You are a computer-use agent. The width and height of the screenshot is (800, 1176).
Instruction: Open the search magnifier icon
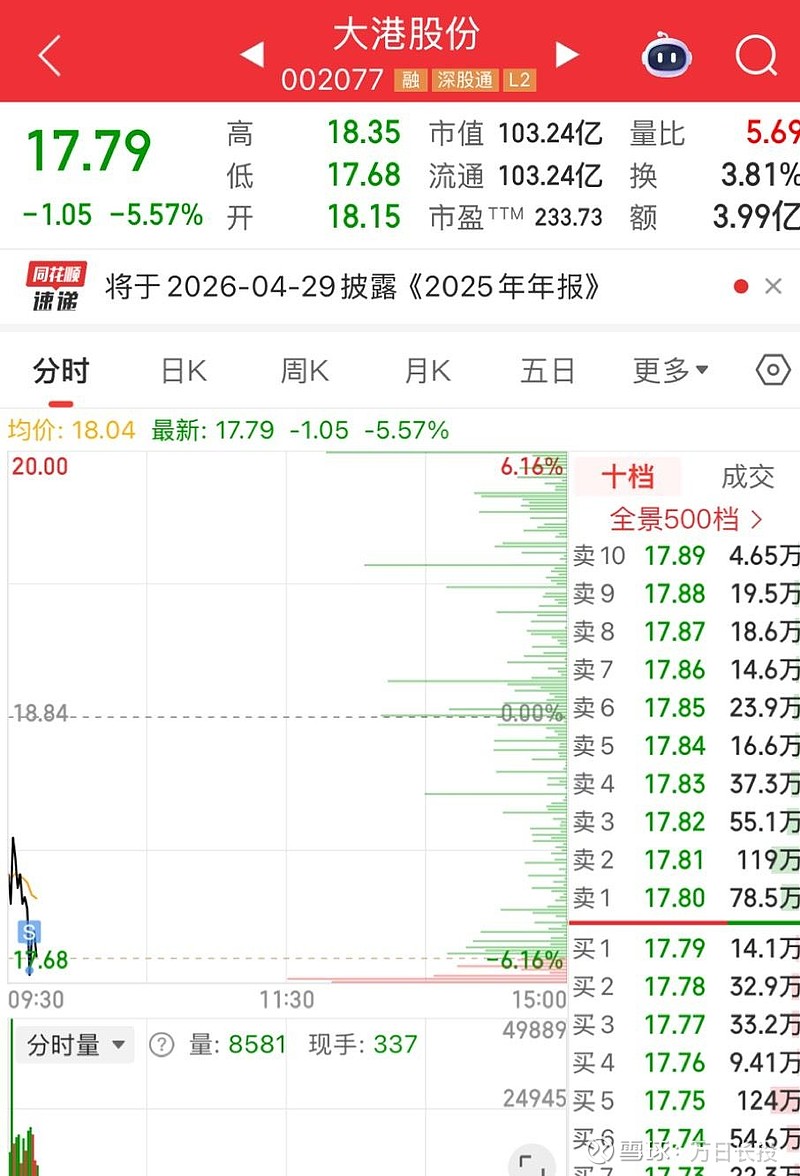coord(756,55)
